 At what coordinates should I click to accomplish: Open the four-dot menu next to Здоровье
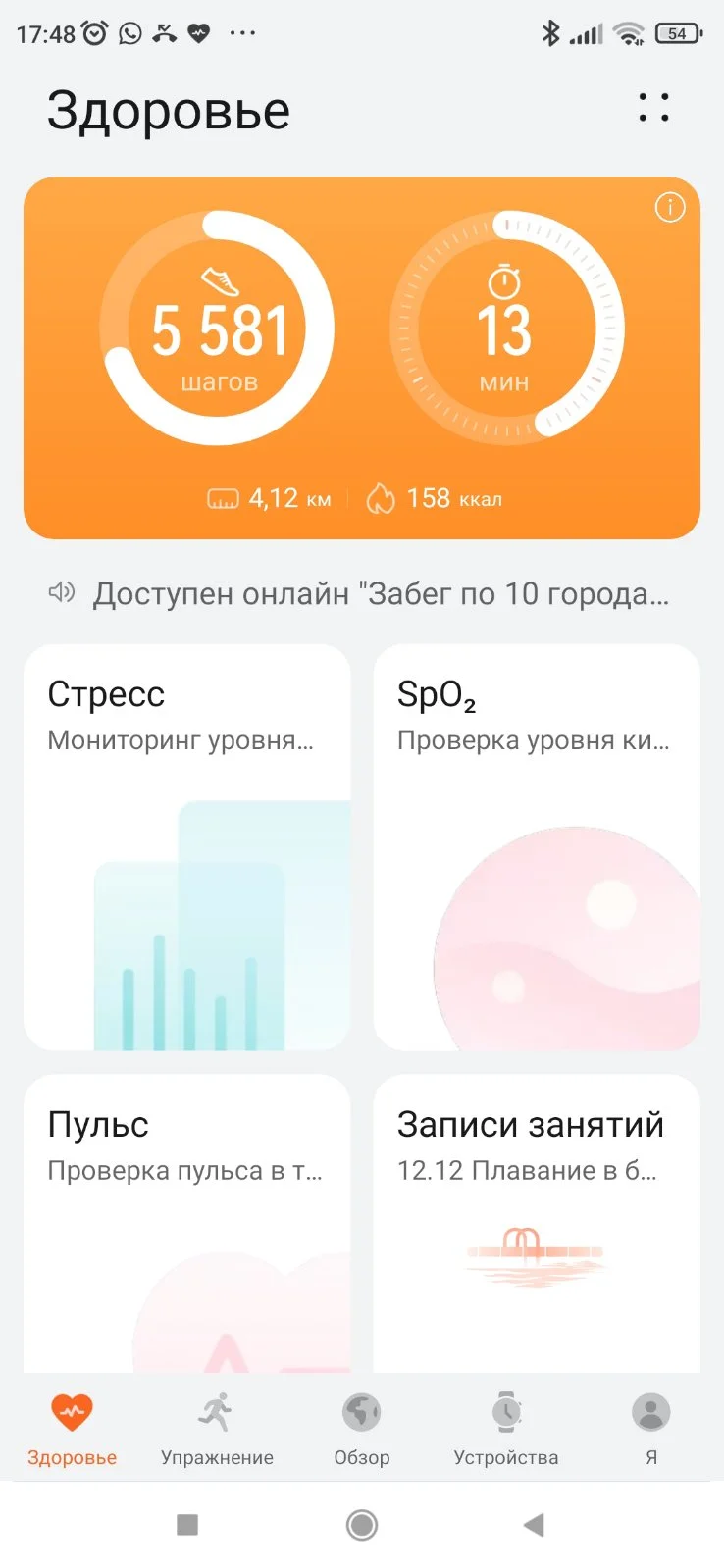(653, 108)
